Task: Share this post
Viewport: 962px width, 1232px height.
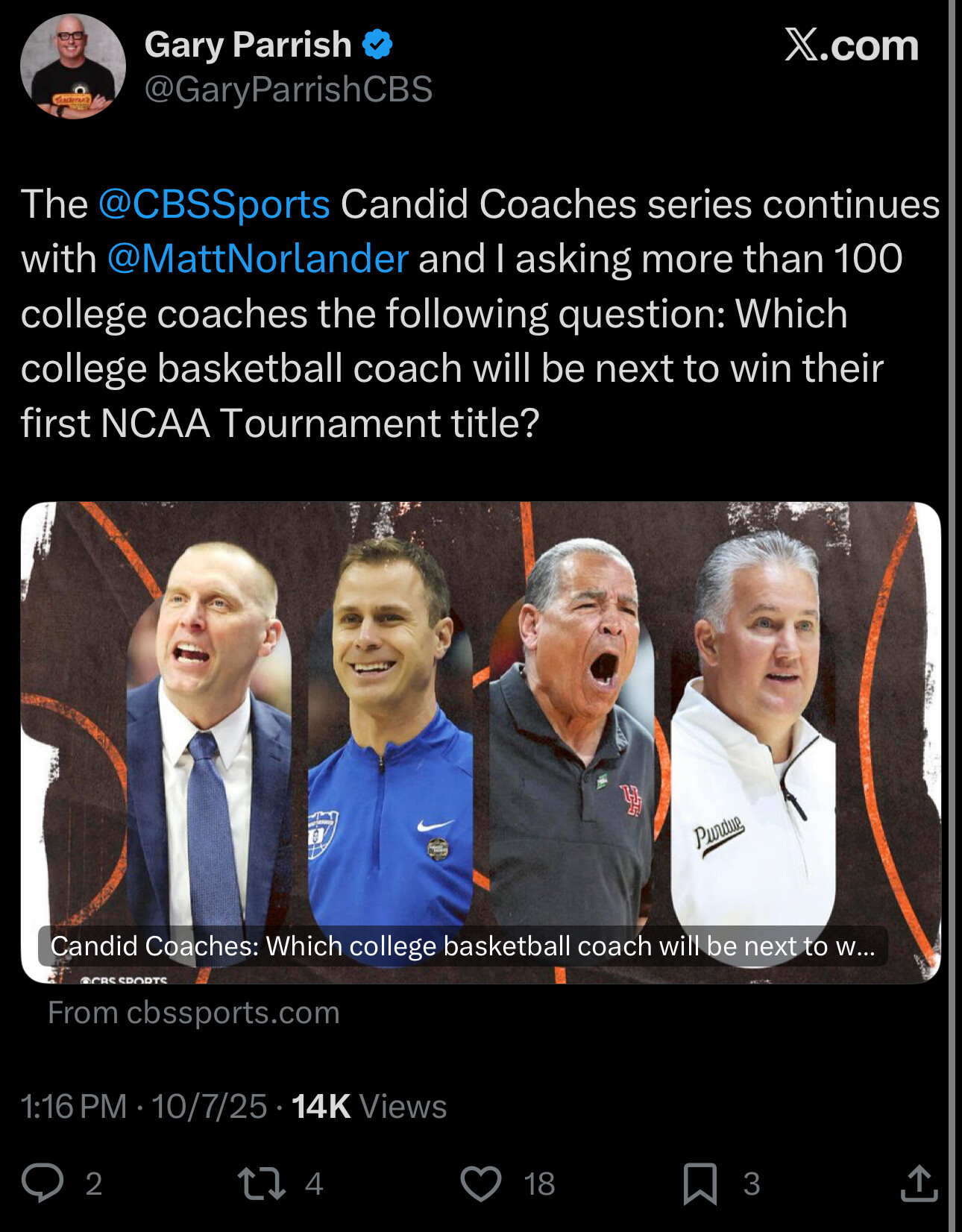Action: (918, 1183)
